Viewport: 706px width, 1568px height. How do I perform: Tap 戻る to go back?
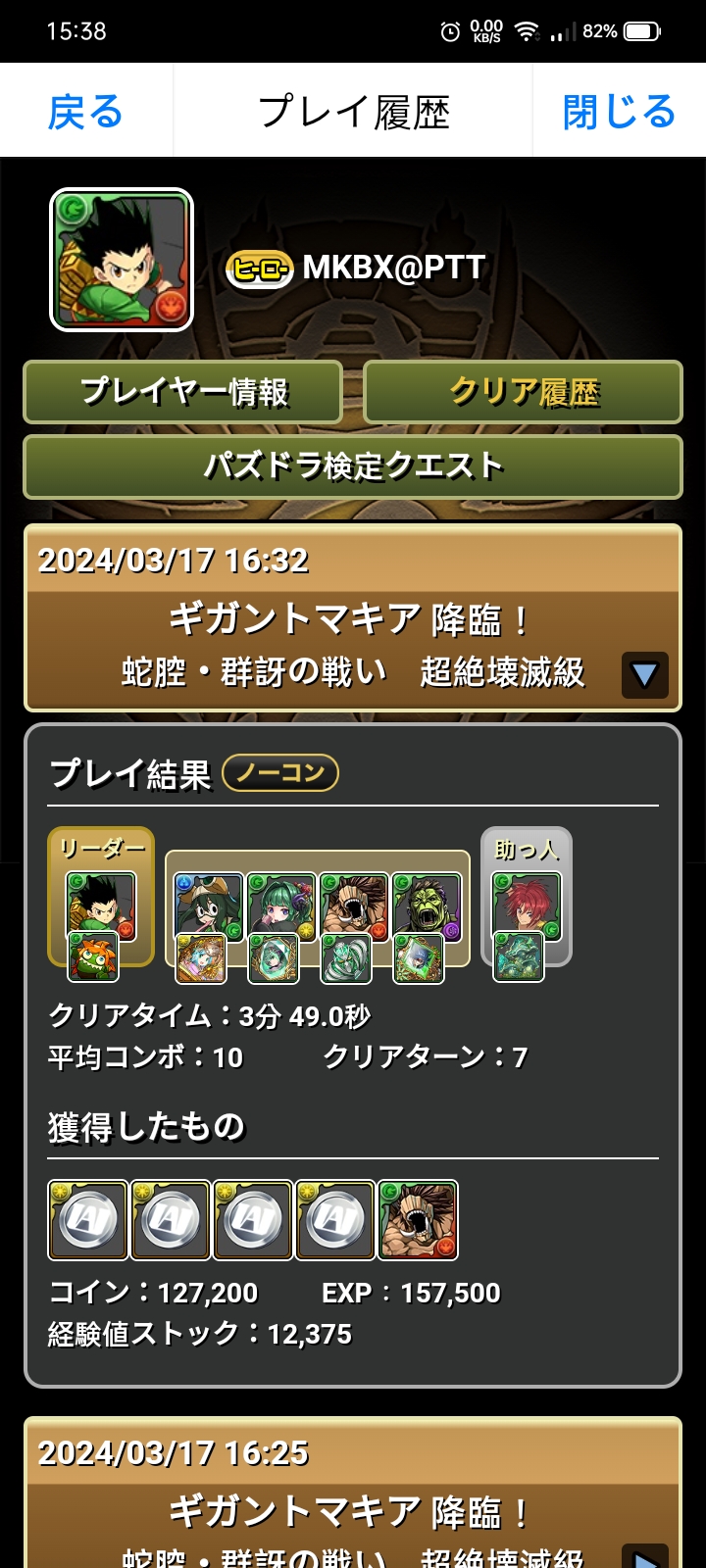[x=86, y=111]
